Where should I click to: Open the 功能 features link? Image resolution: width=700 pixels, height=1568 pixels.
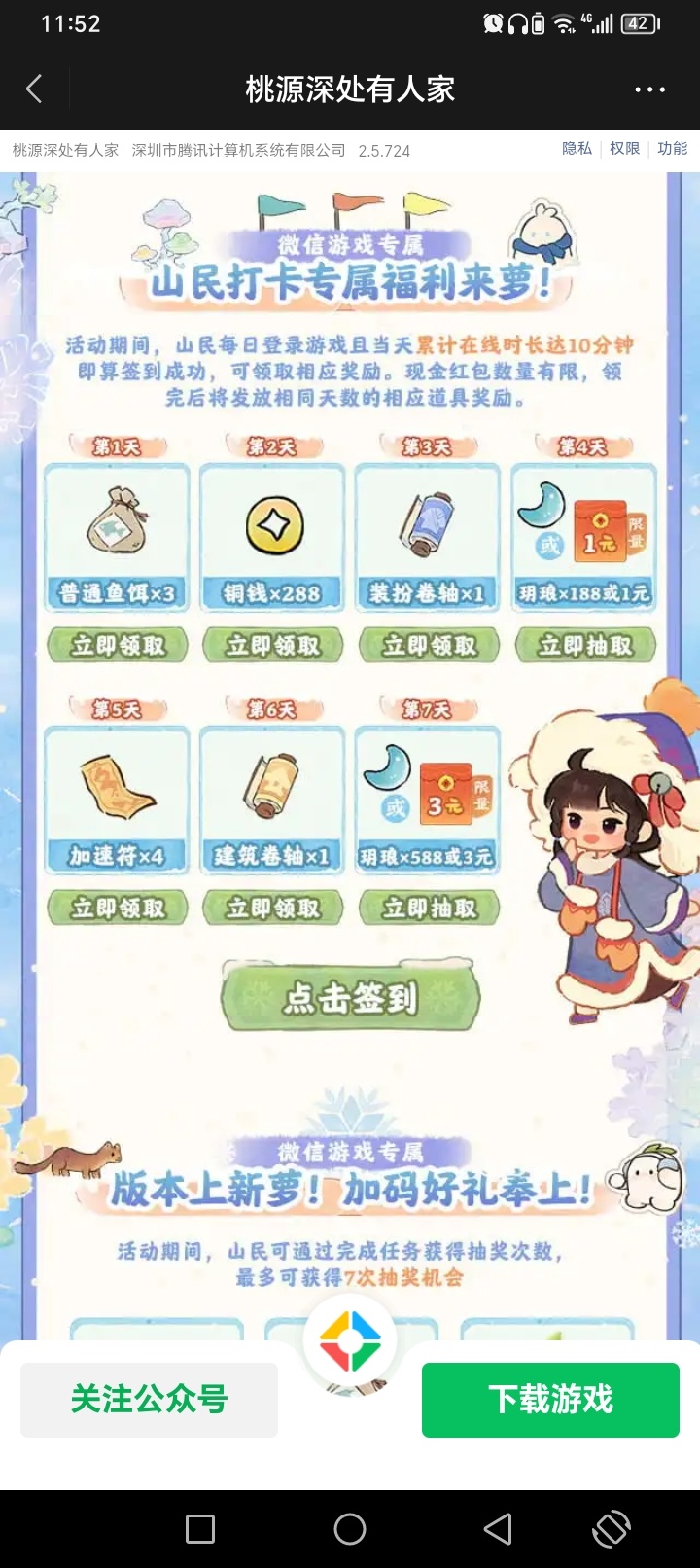672,149
